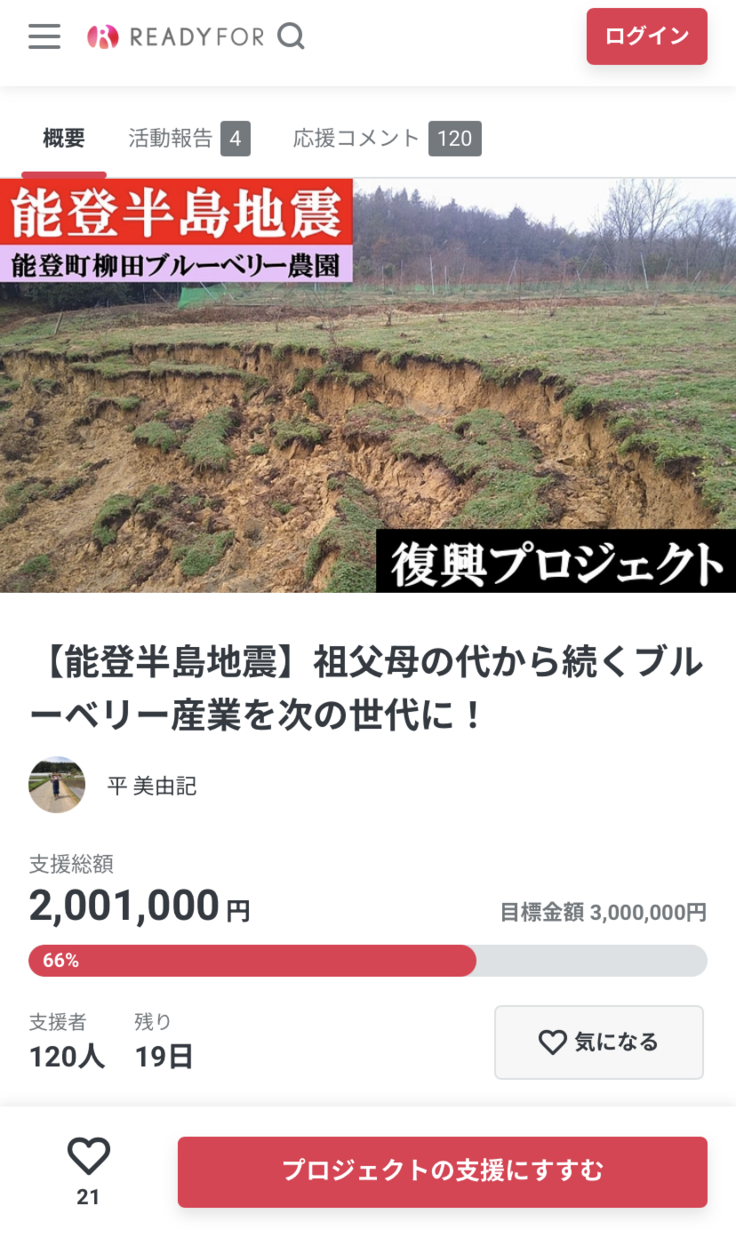736x1246 pixels.
Task: Open the hamburger menu
Action: [x=44, y=37]
